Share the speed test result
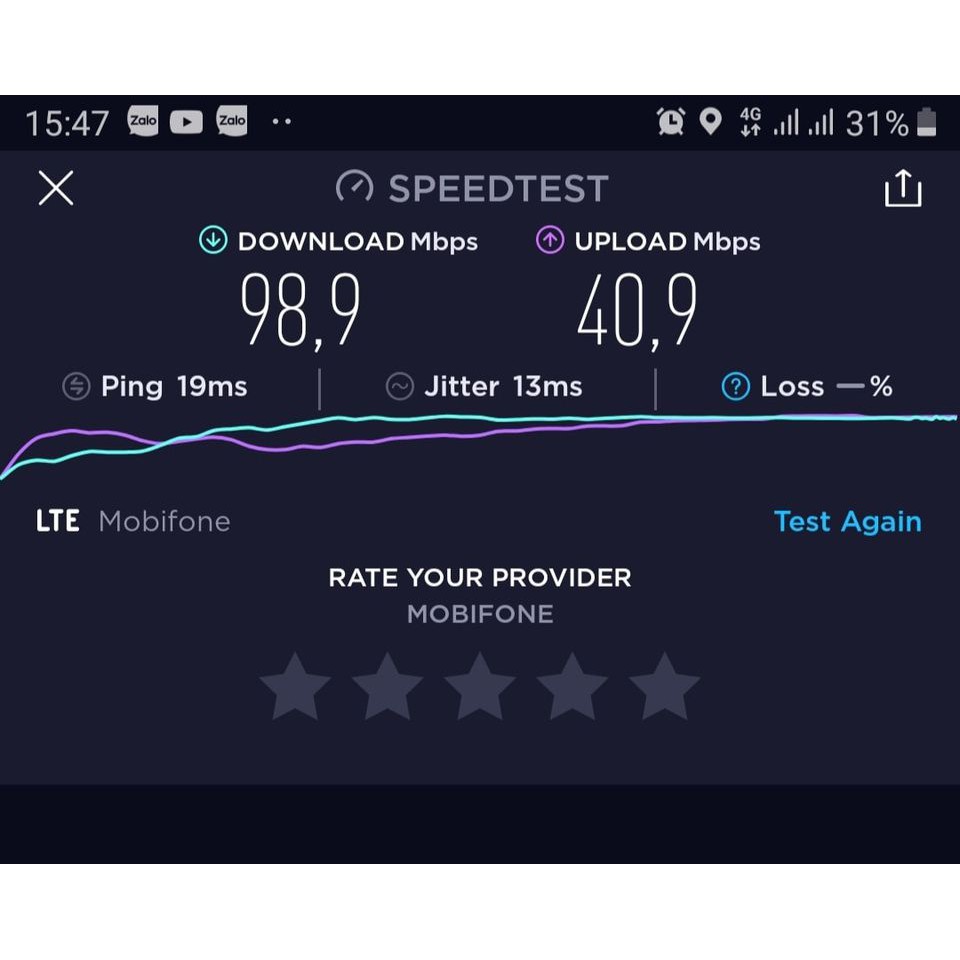 pos(903,188)
